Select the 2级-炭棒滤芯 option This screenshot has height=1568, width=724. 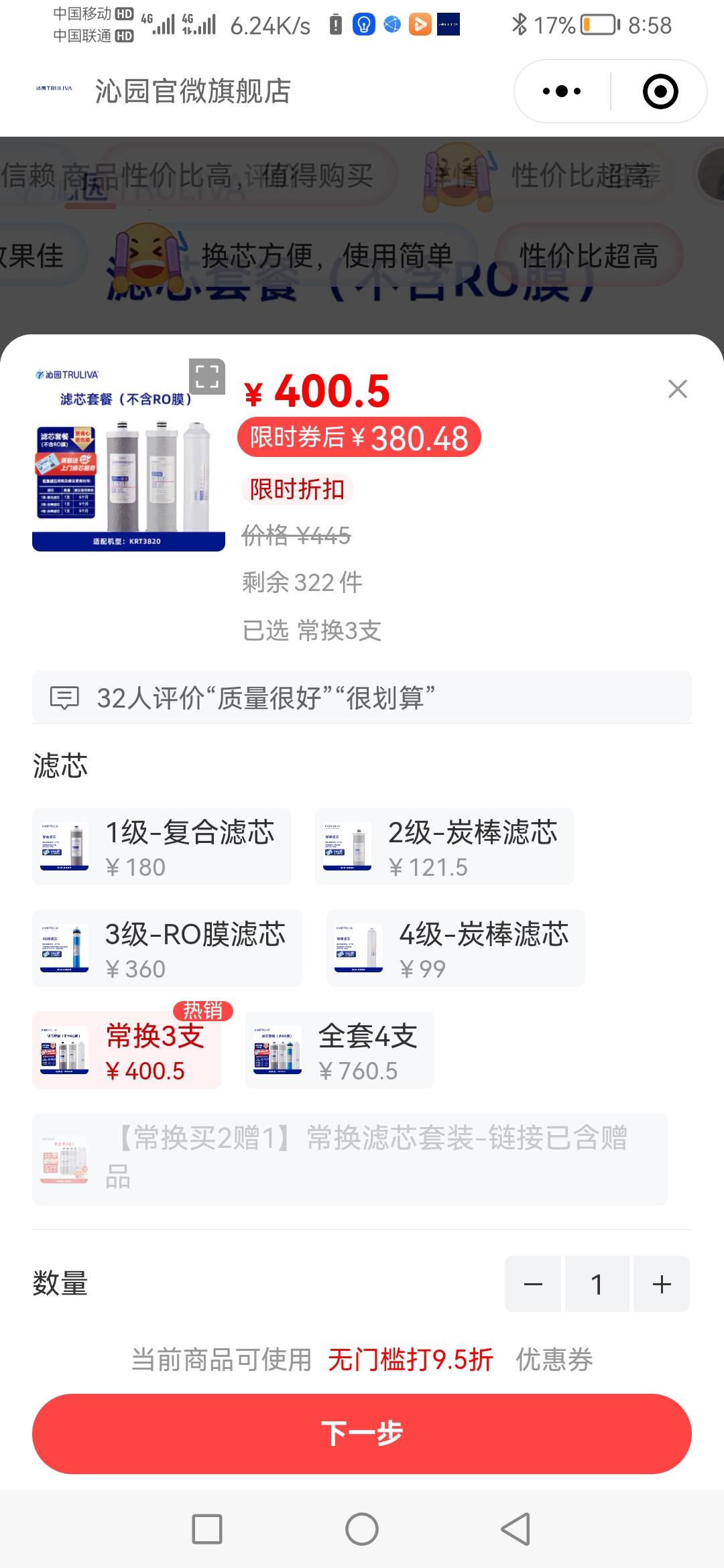[444, 847]
